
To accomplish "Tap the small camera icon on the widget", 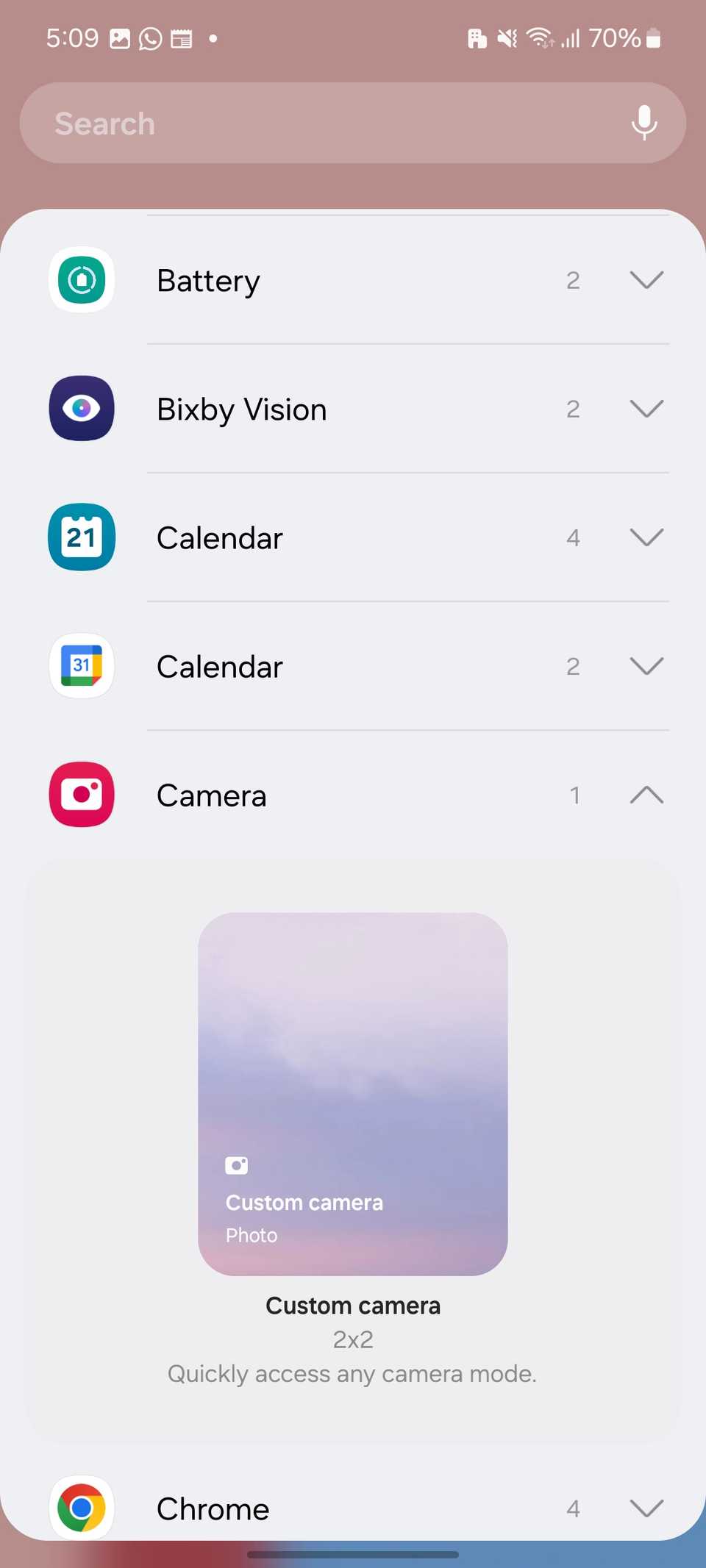I will click(236, 1165).
